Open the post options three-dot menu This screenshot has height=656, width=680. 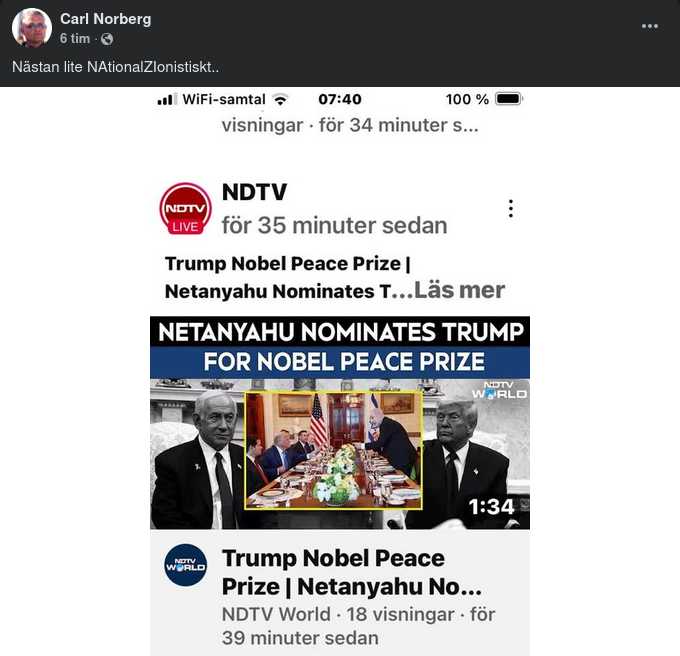click(x=650, y=27)
